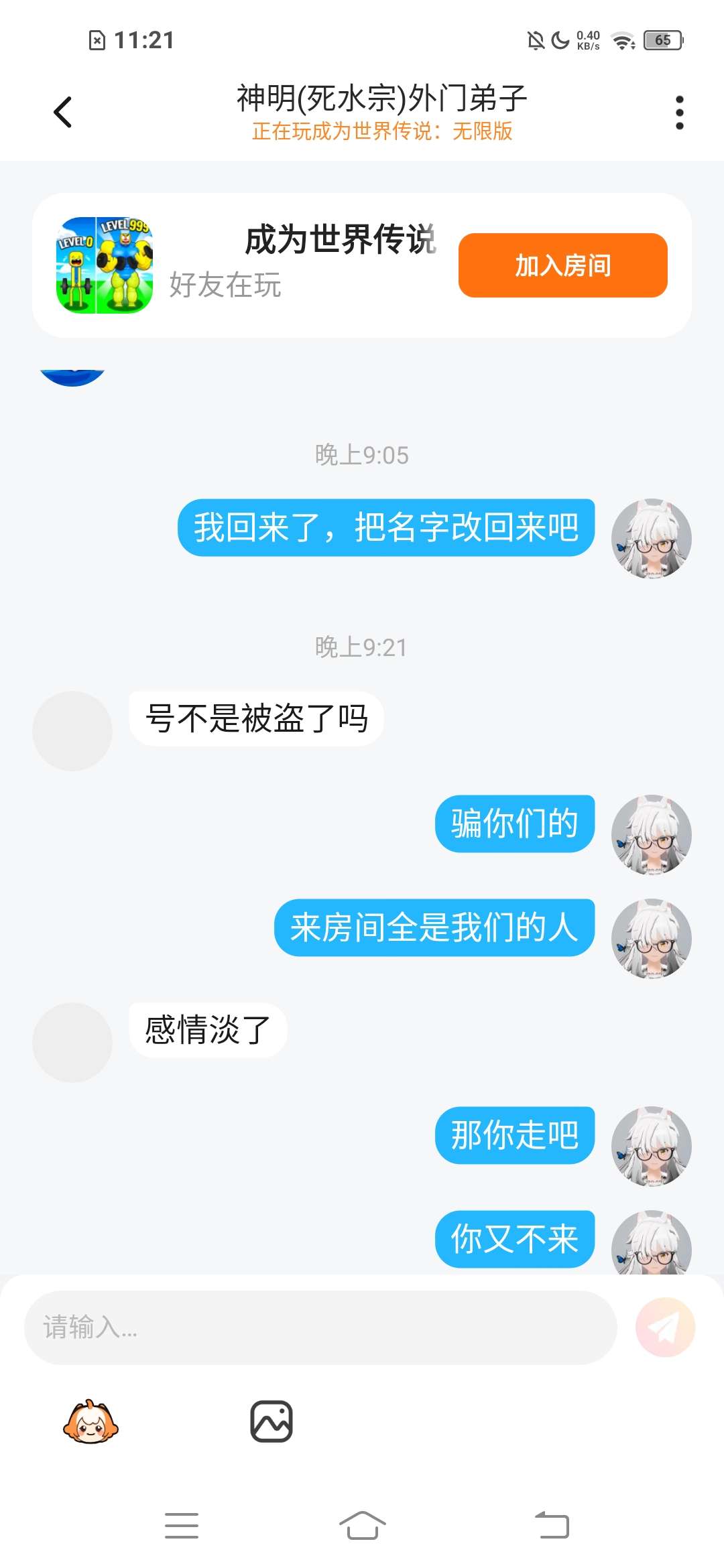This screenshot has height=1568, width=724.
Task: Open the emoji sticker picker
Action: pyautogui.click(x=90, y=1421)
